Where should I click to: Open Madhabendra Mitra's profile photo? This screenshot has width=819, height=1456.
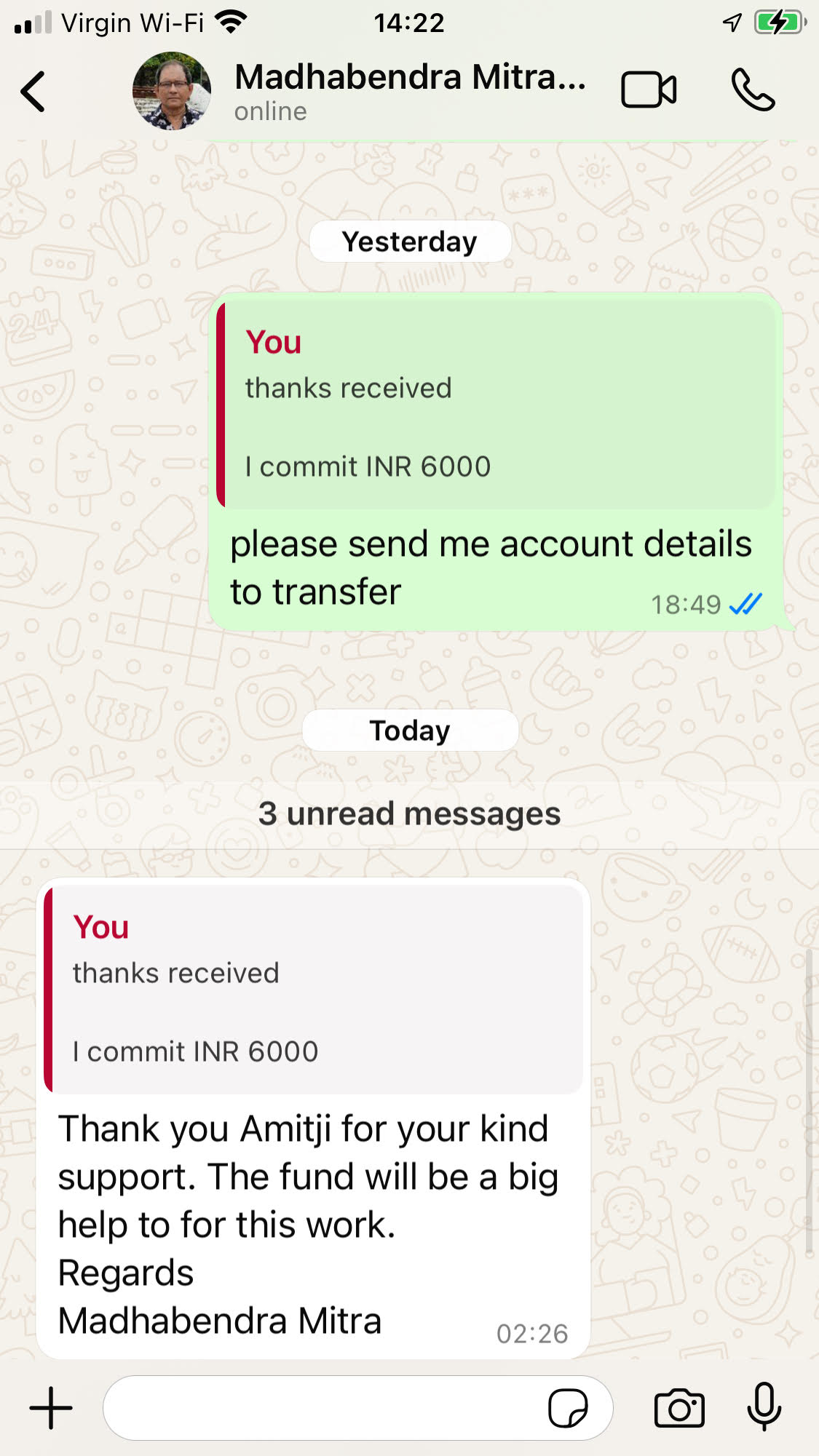(x=172, y=92)
